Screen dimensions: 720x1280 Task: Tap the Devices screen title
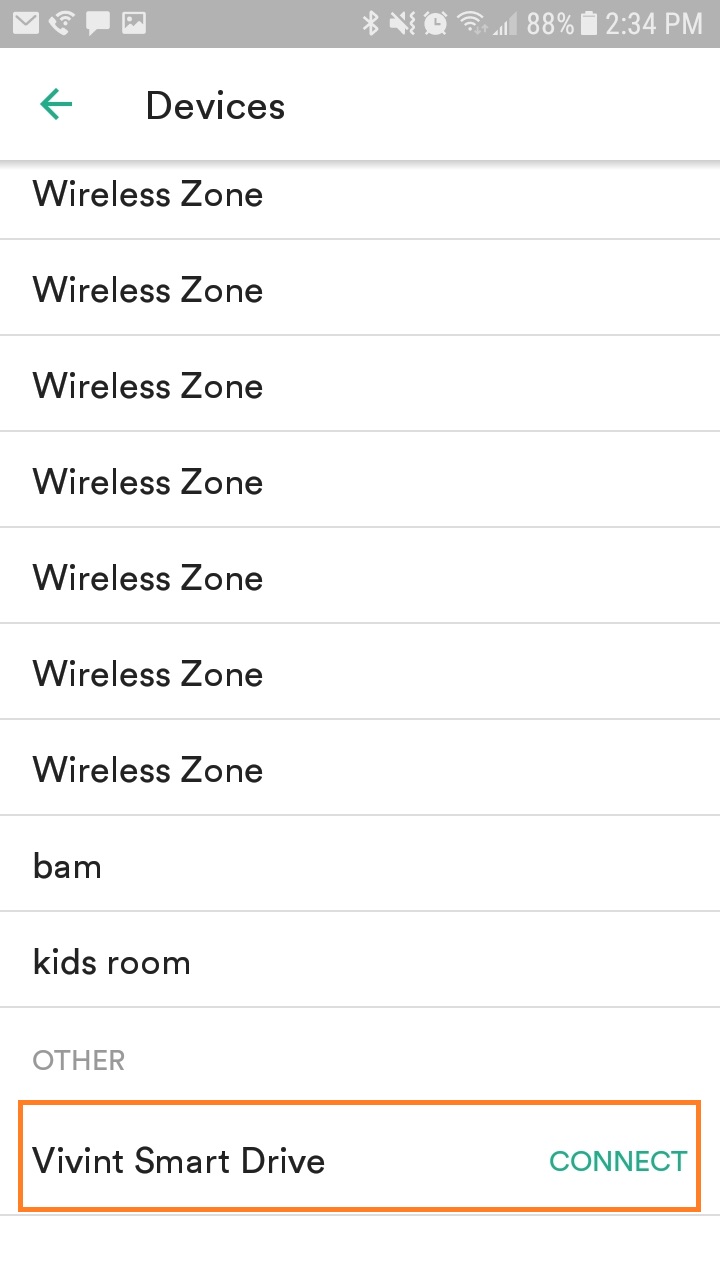(214, 105)
